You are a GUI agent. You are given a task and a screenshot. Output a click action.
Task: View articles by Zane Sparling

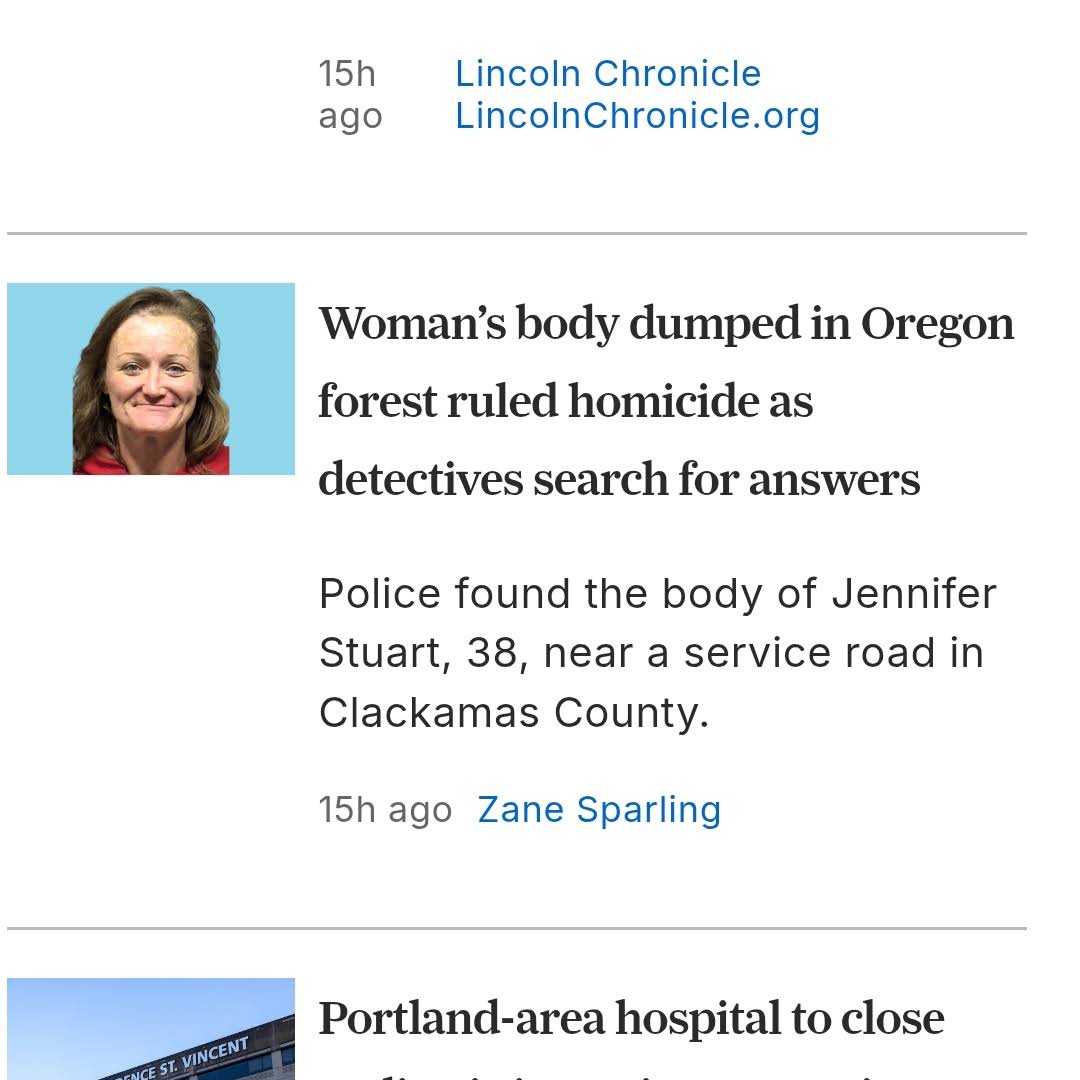[599, 809]
